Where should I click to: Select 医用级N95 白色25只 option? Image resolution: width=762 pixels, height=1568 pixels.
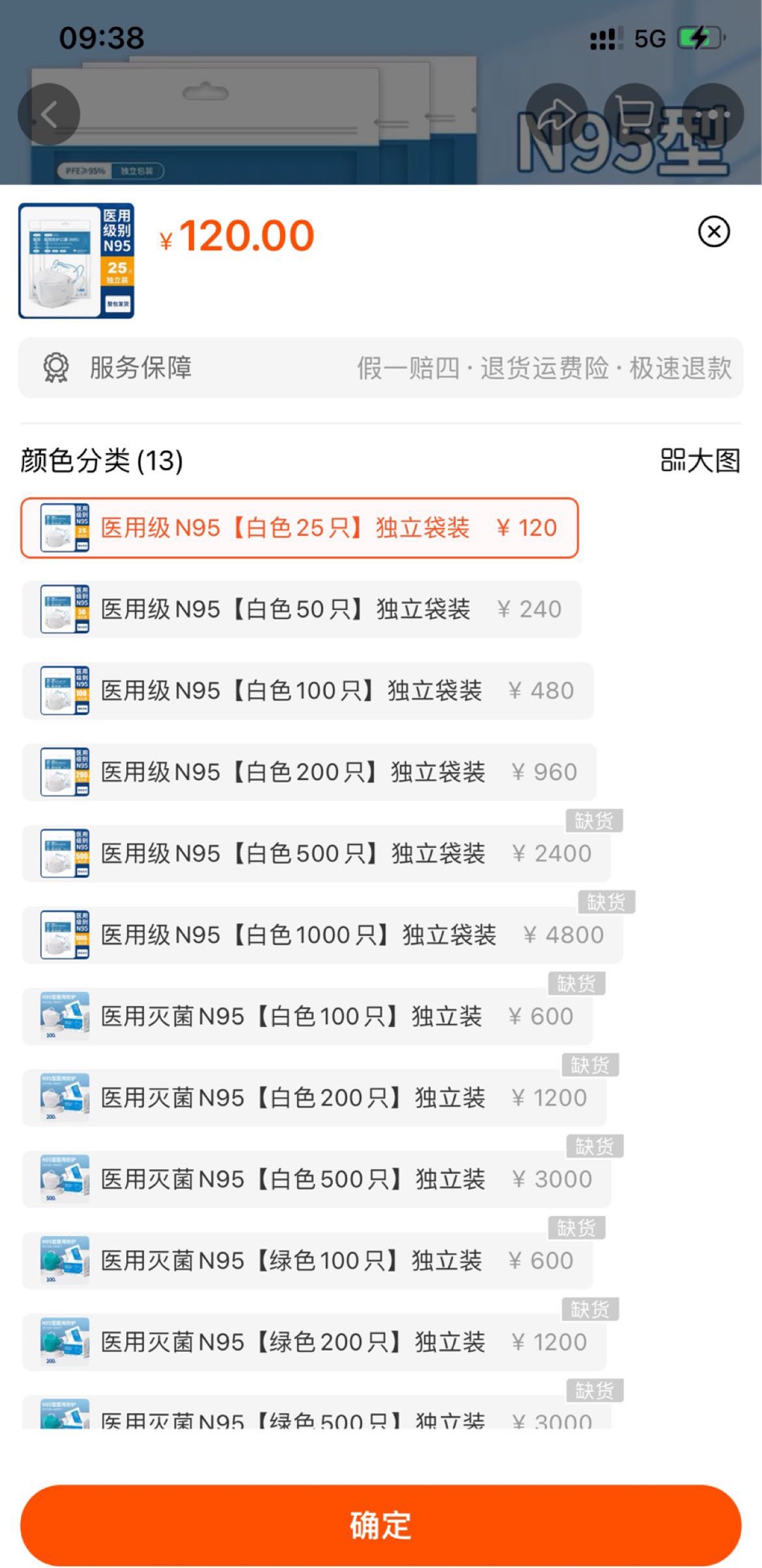pos(299,528)
